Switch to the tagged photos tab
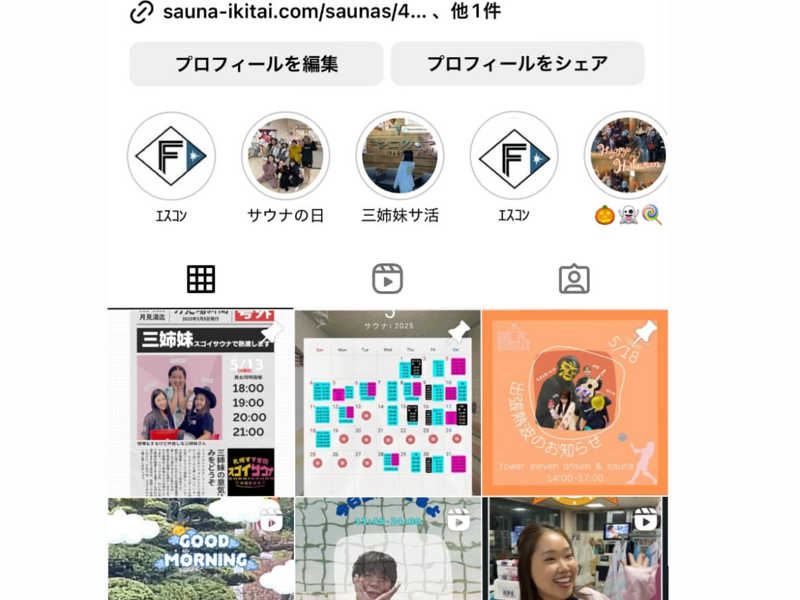The width and height of the screenshot is (800, 600). 574,279
